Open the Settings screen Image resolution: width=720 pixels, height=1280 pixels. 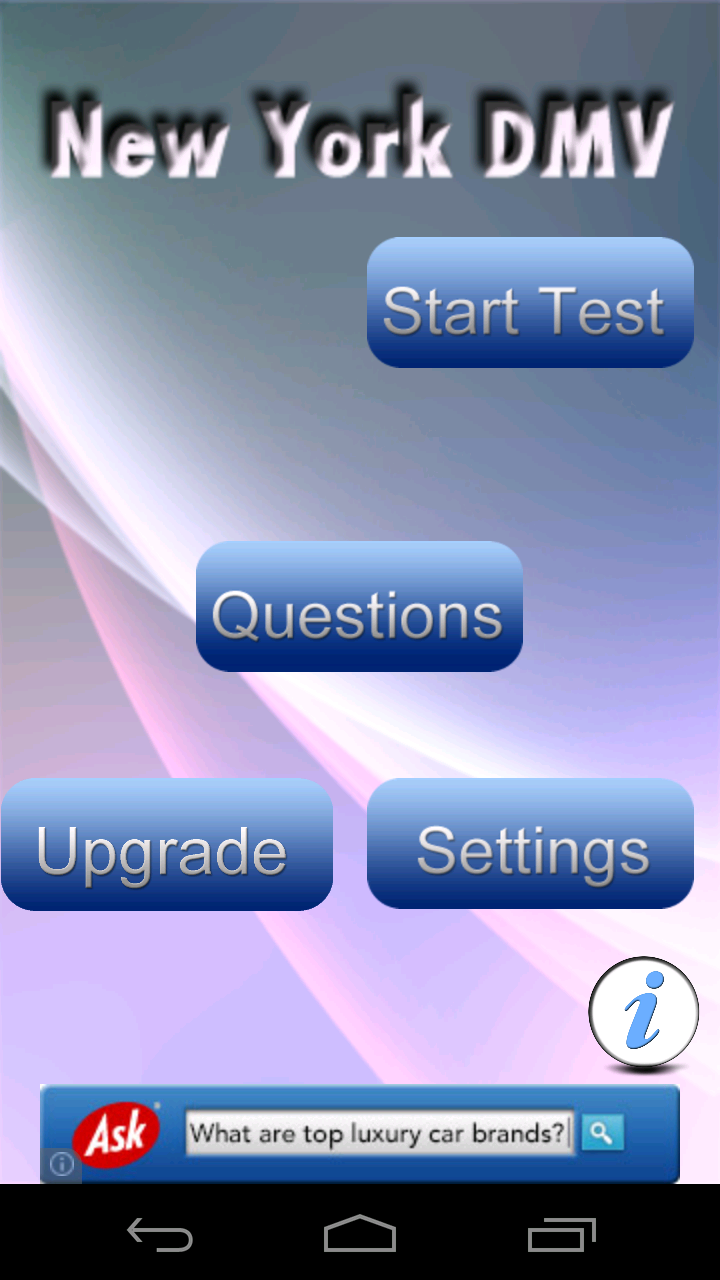[529, 844]
